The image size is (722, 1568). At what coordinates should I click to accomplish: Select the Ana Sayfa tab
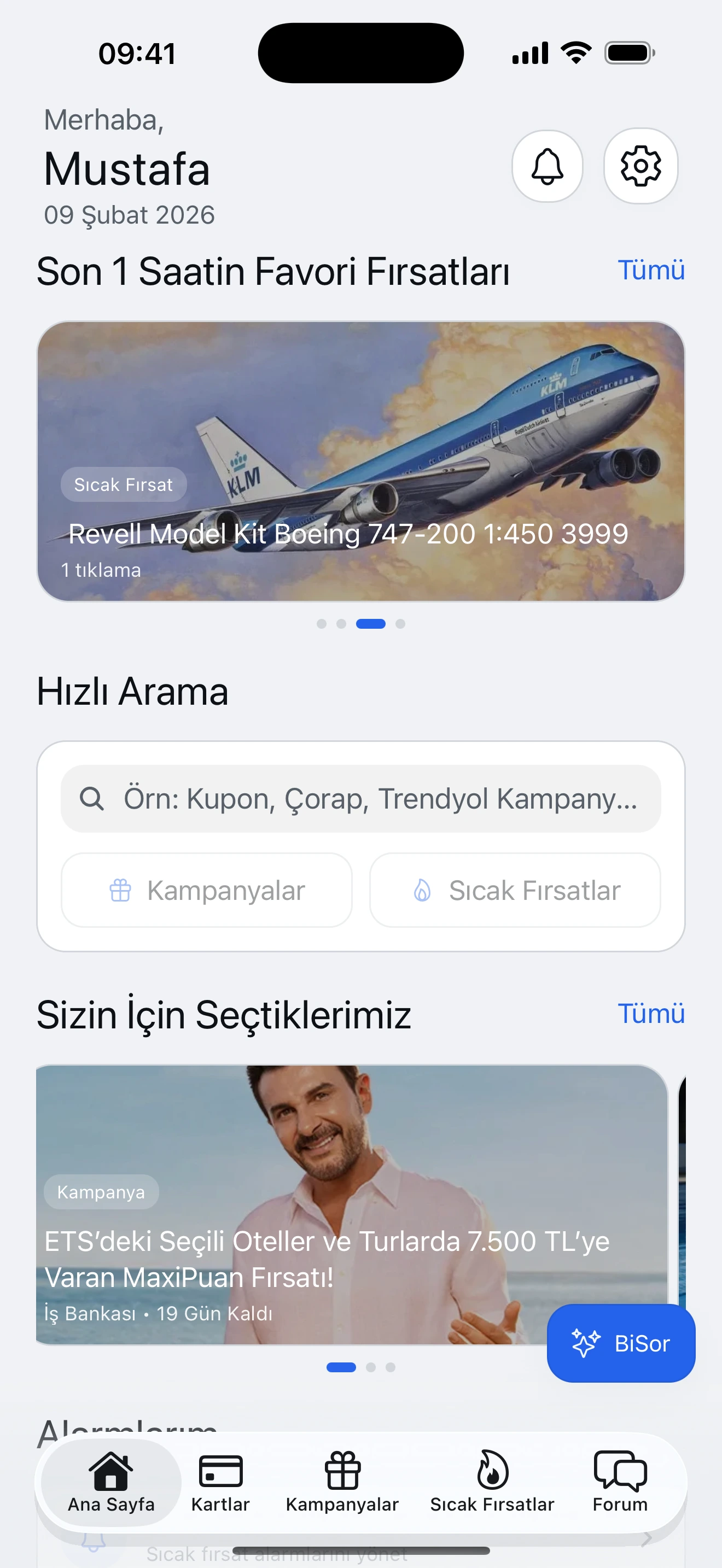pos(112,1483)
